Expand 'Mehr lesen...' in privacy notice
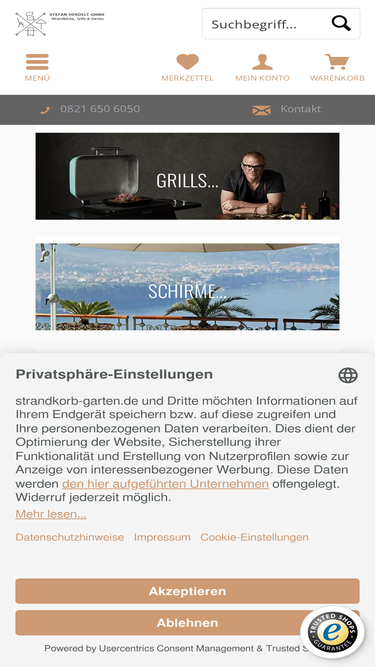The image size is (375, 667). pos(51,514)
